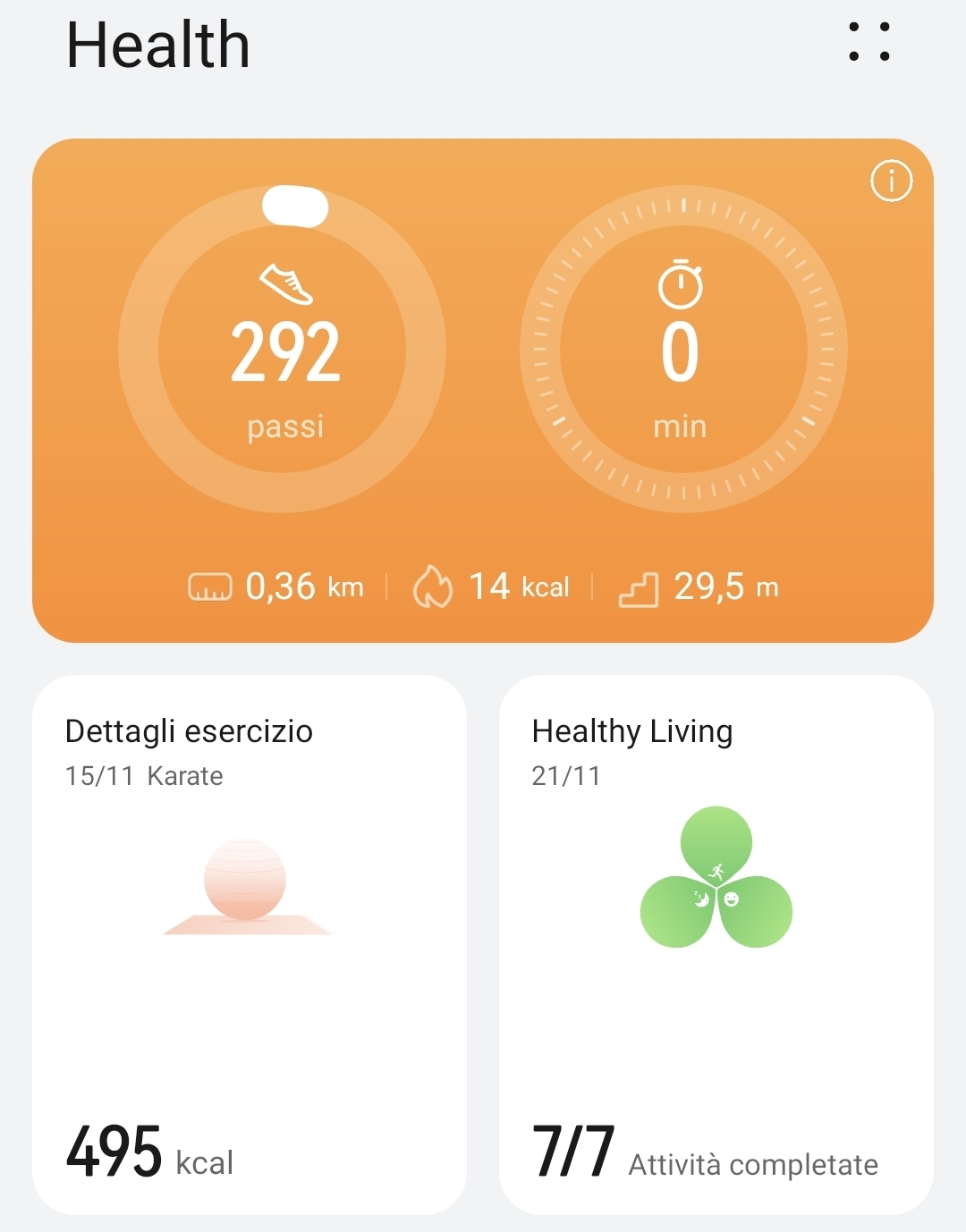View the Healthy Living card

tap(716, 944)
